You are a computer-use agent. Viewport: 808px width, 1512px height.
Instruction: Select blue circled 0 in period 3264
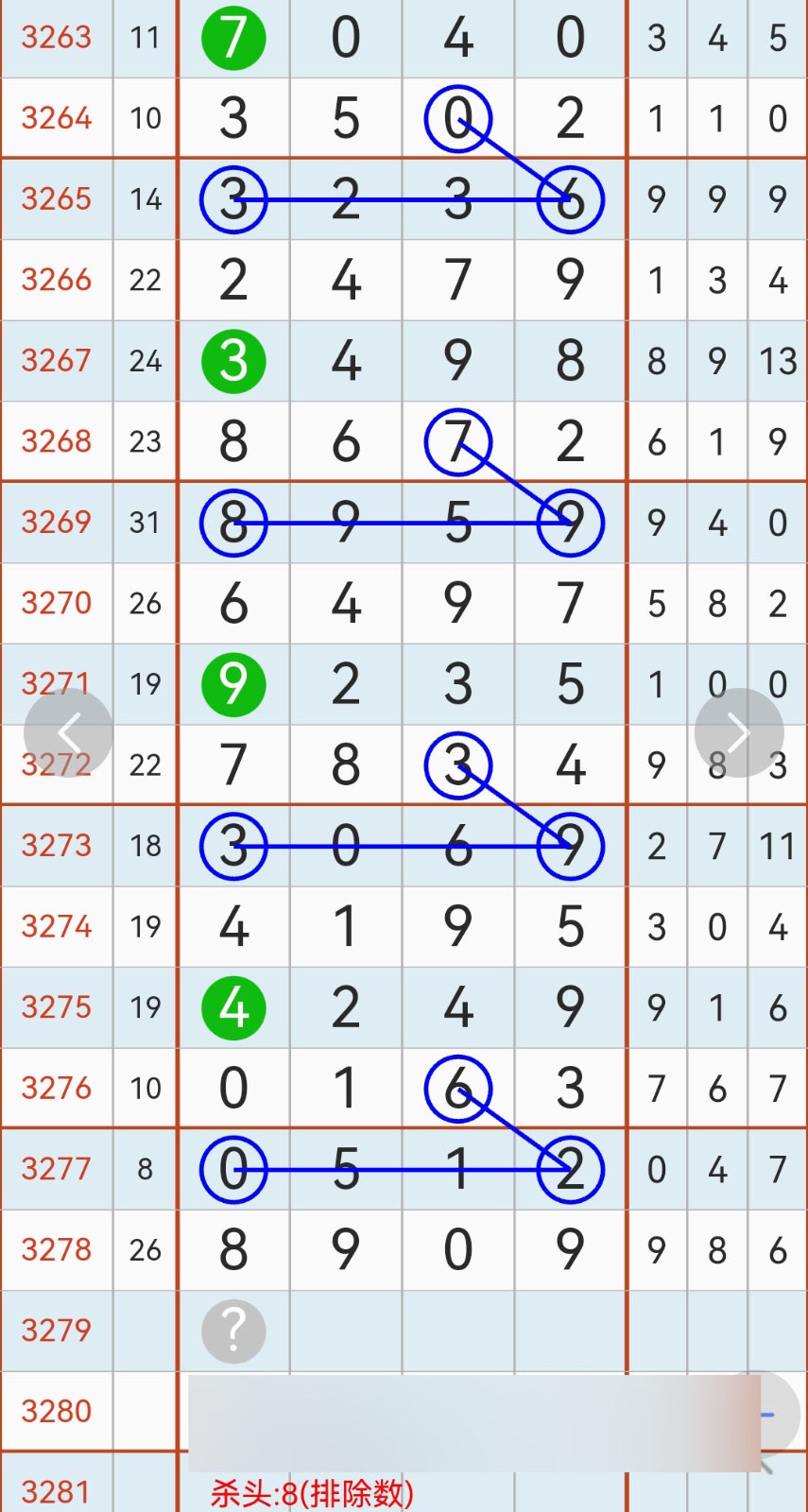457,118
